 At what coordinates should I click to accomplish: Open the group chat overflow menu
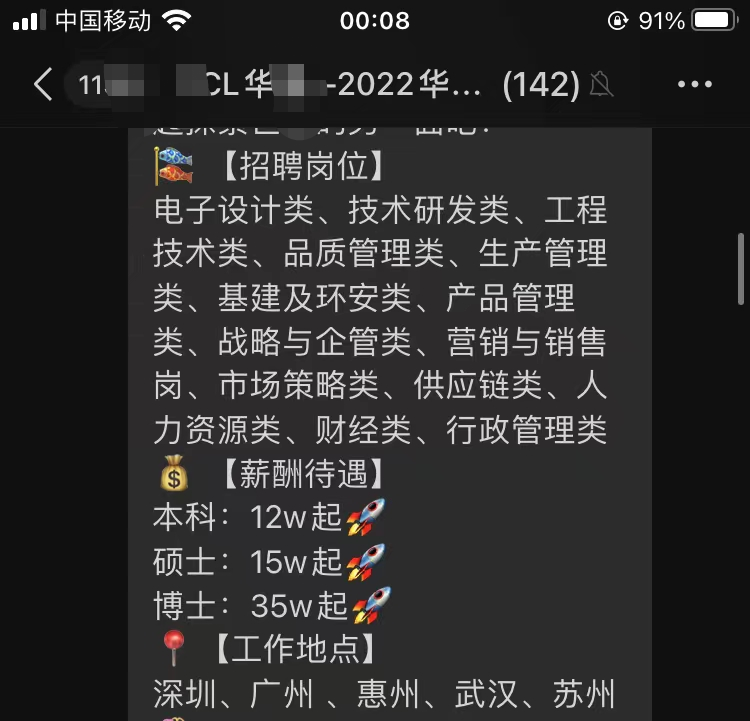point(694,85)
